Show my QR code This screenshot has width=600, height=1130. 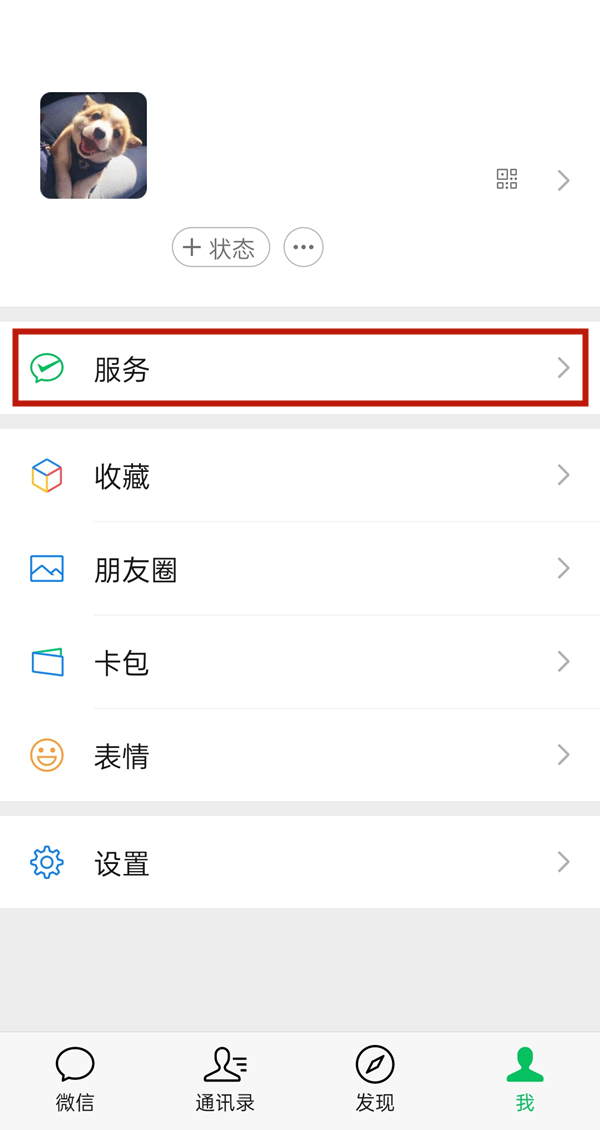point(507,180)
